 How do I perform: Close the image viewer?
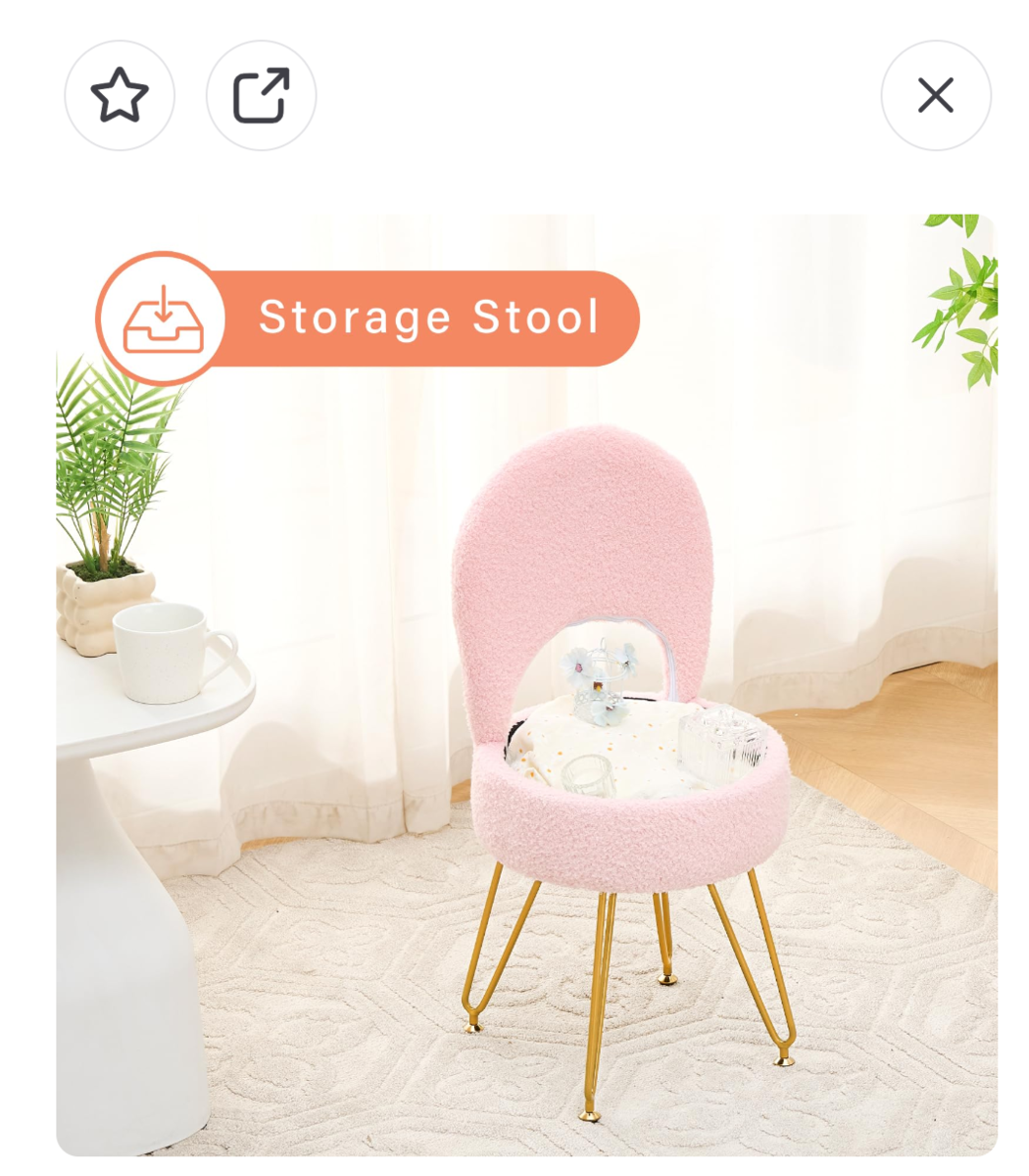(935, 95)
